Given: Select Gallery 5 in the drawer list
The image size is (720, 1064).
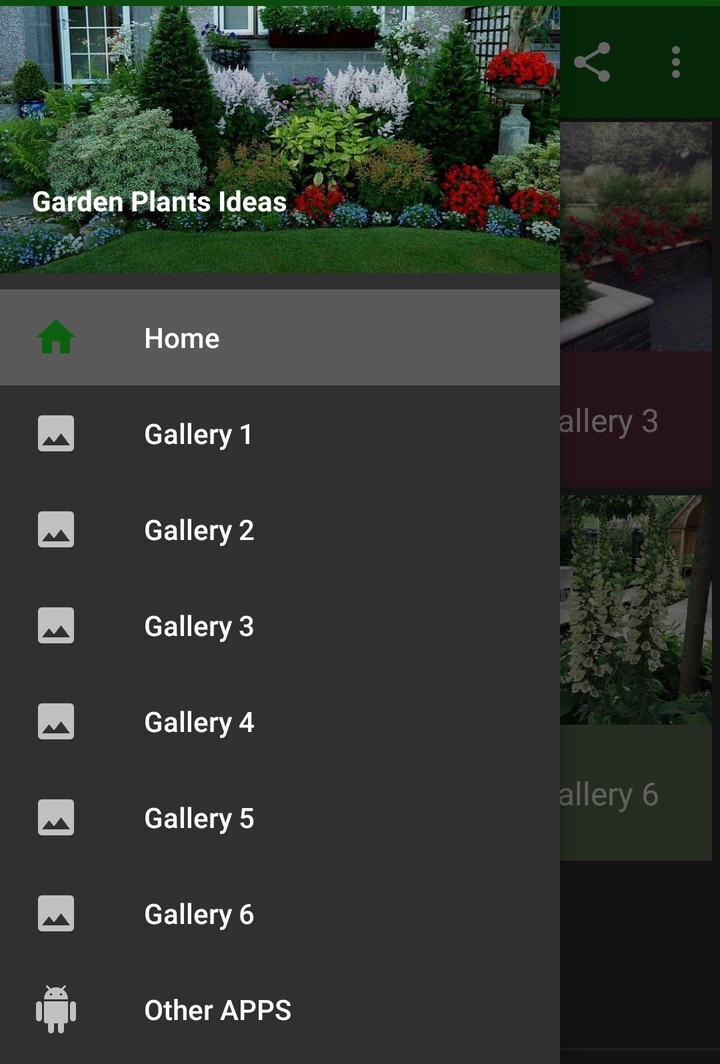Looking at the screenshot, I should click(x=198, y=818).
